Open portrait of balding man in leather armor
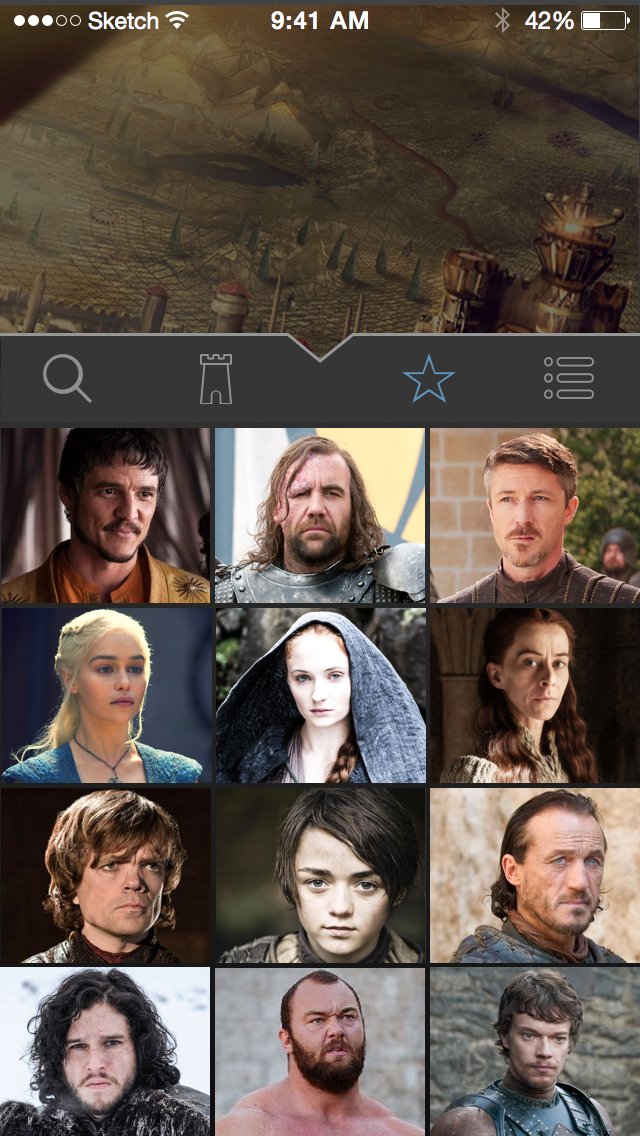Image resolution: width=640 pixels, height=1136 pixels. (534, 875)
